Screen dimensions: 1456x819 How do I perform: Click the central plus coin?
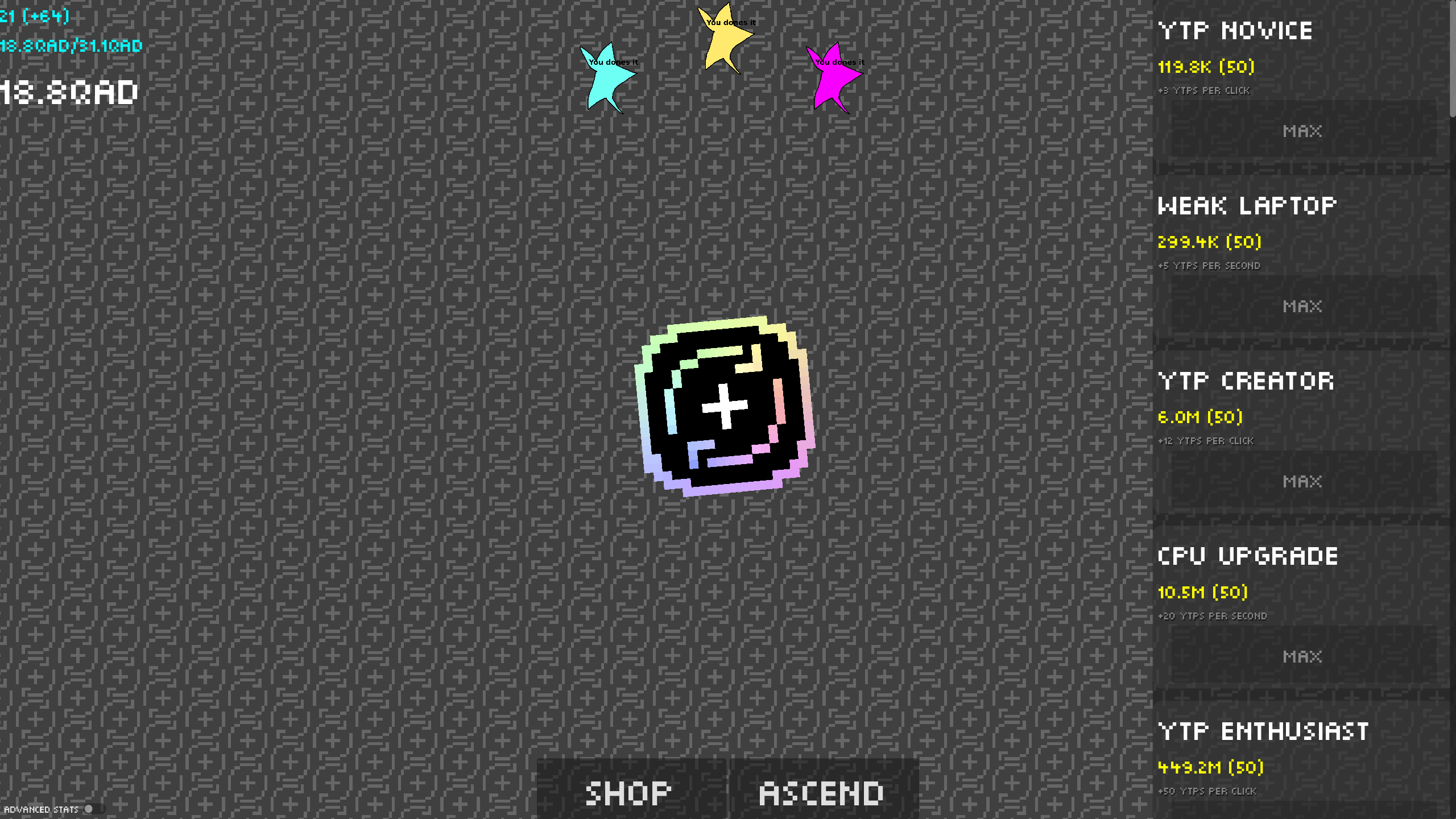(x=725, y=406)
